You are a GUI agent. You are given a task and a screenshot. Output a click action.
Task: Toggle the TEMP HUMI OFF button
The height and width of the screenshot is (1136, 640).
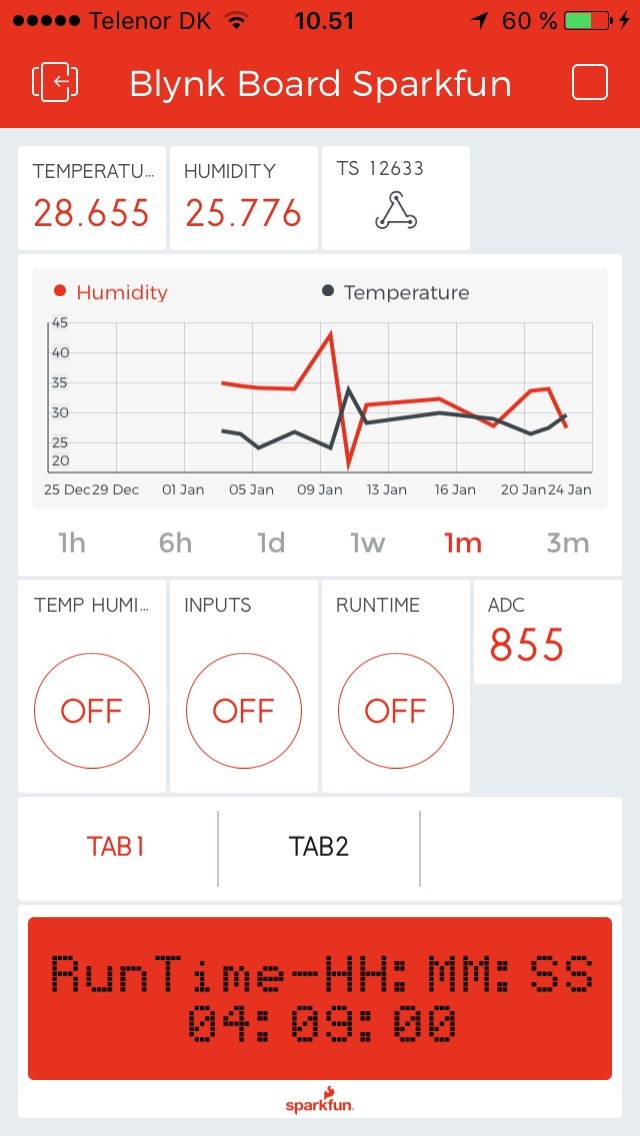tap(92, 711)
